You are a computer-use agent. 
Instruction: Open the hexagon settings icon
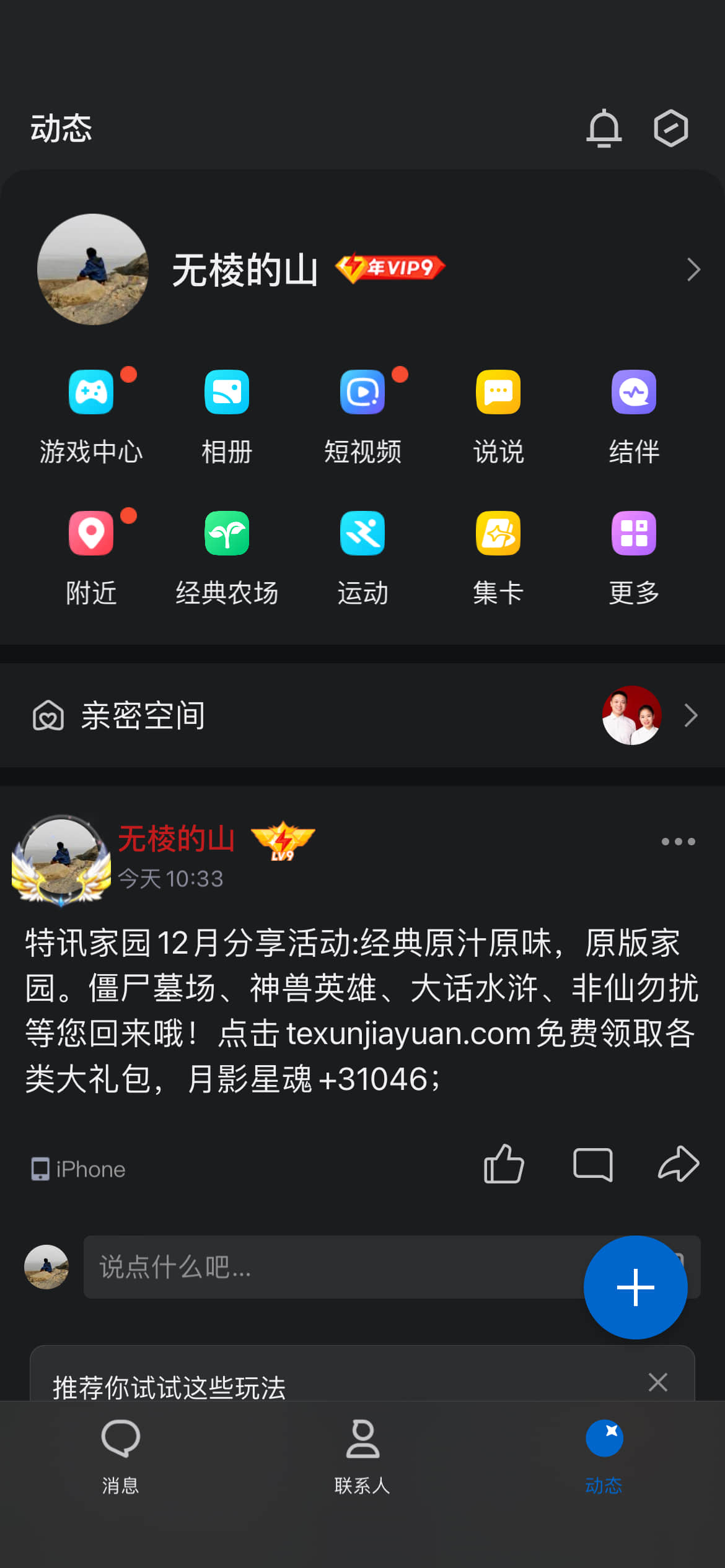671,129
